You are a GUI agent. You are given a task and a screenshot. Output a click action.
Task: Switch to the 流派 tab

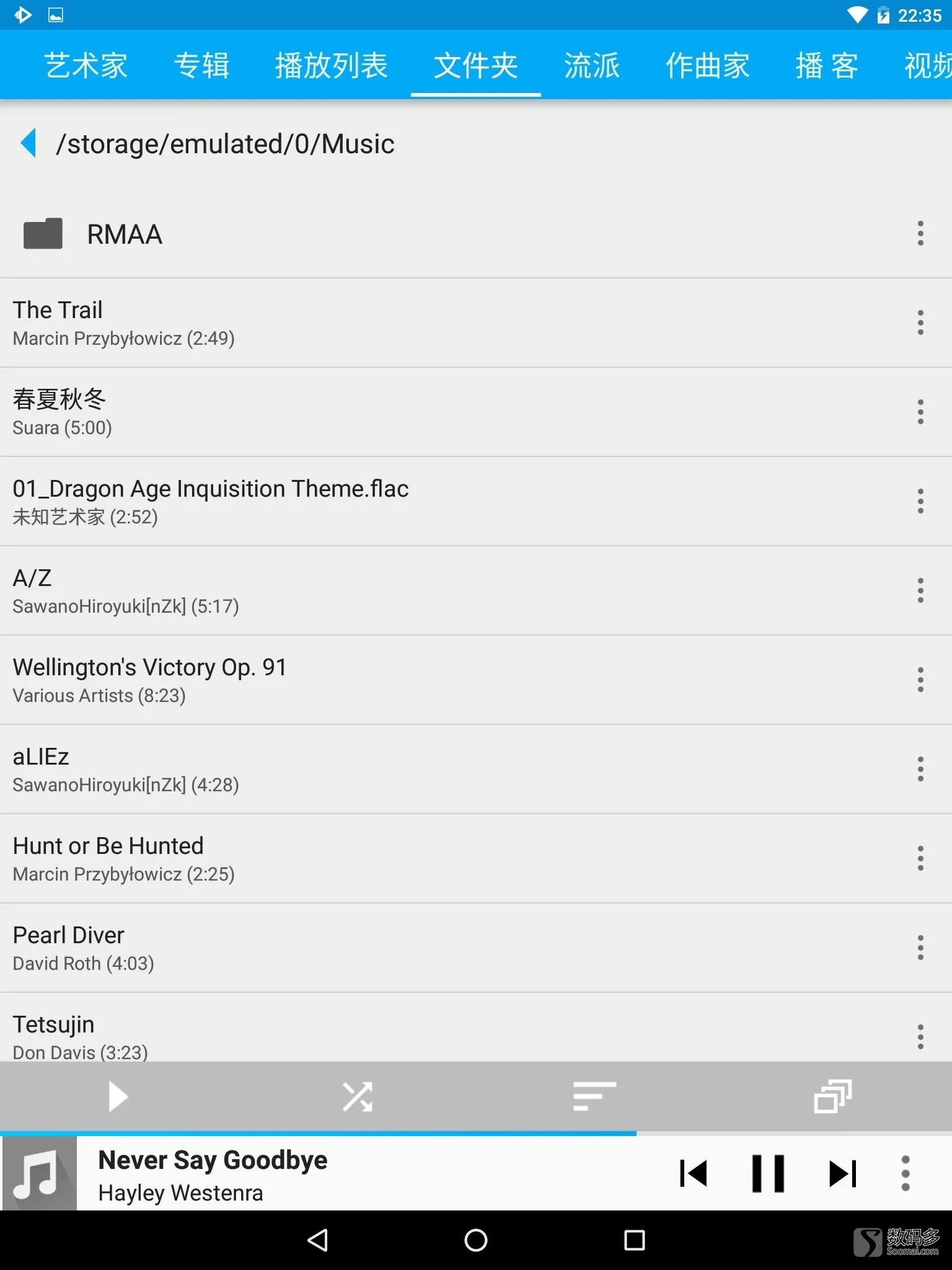click(x=591, y=66)
